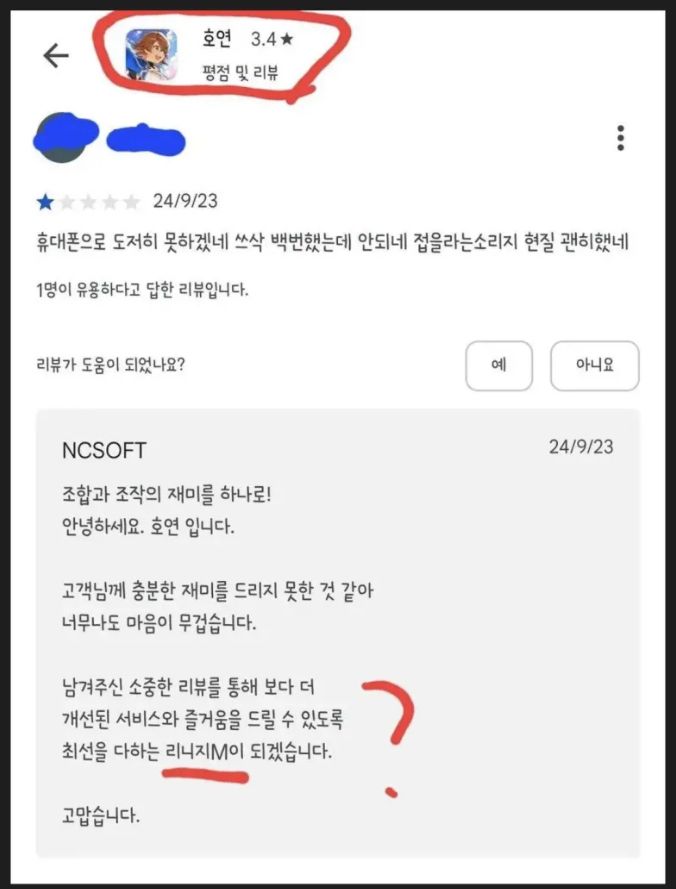Go back from the reviews page
676x889 pixels.
56,55
